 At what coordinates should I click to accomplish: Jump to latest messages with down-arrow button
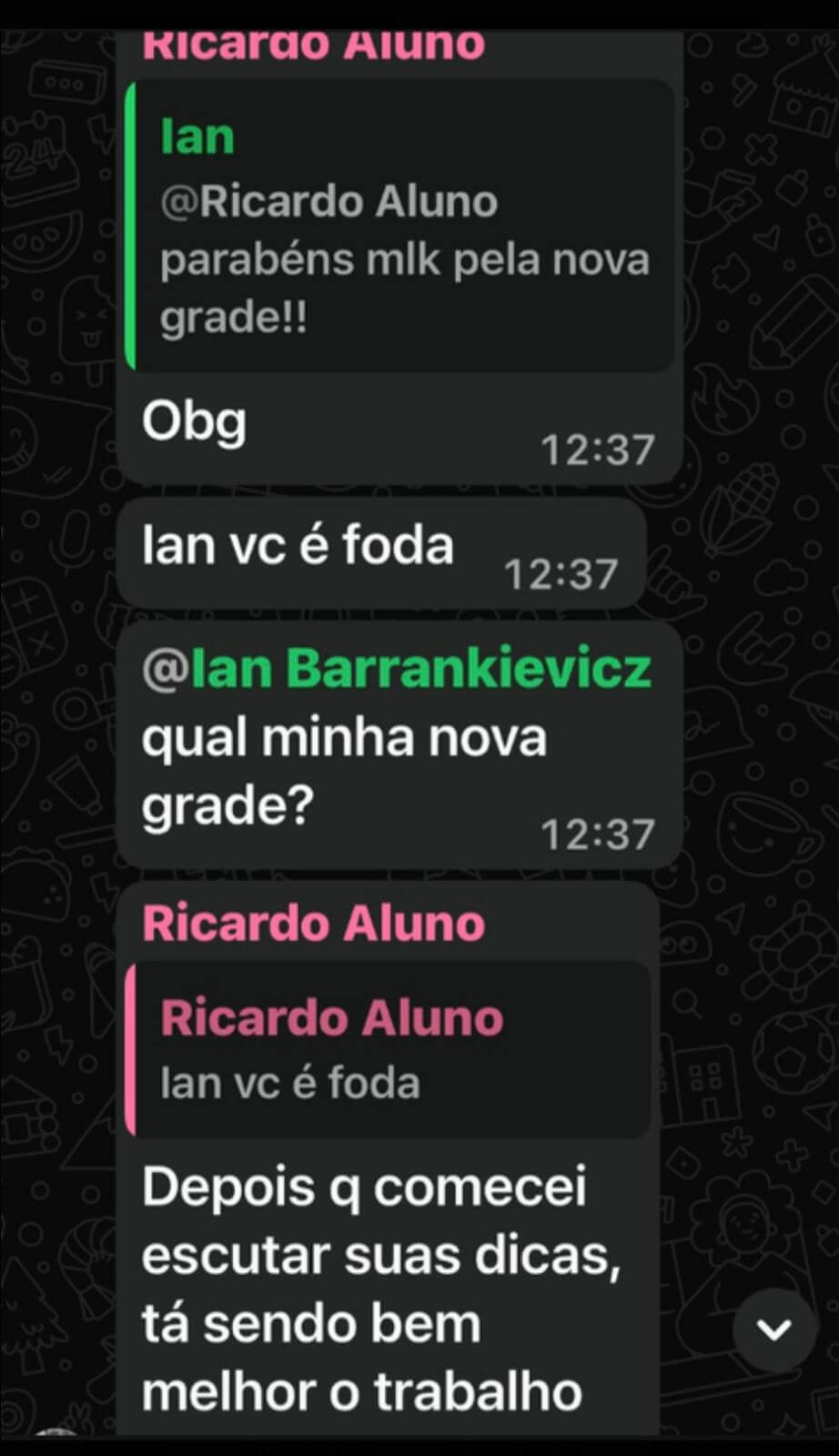pos(774,1330)
